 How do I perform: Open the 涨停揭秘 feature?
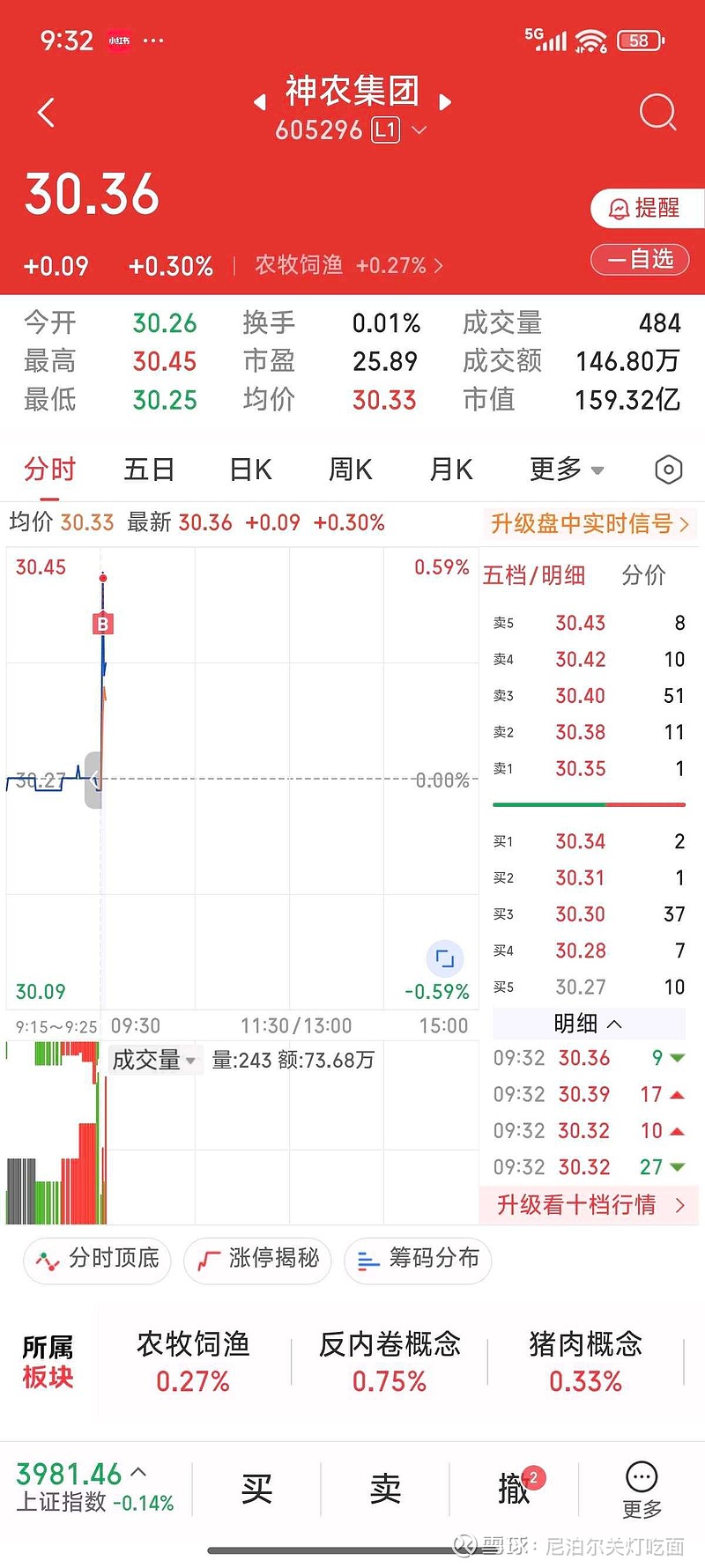point(257,1261)
